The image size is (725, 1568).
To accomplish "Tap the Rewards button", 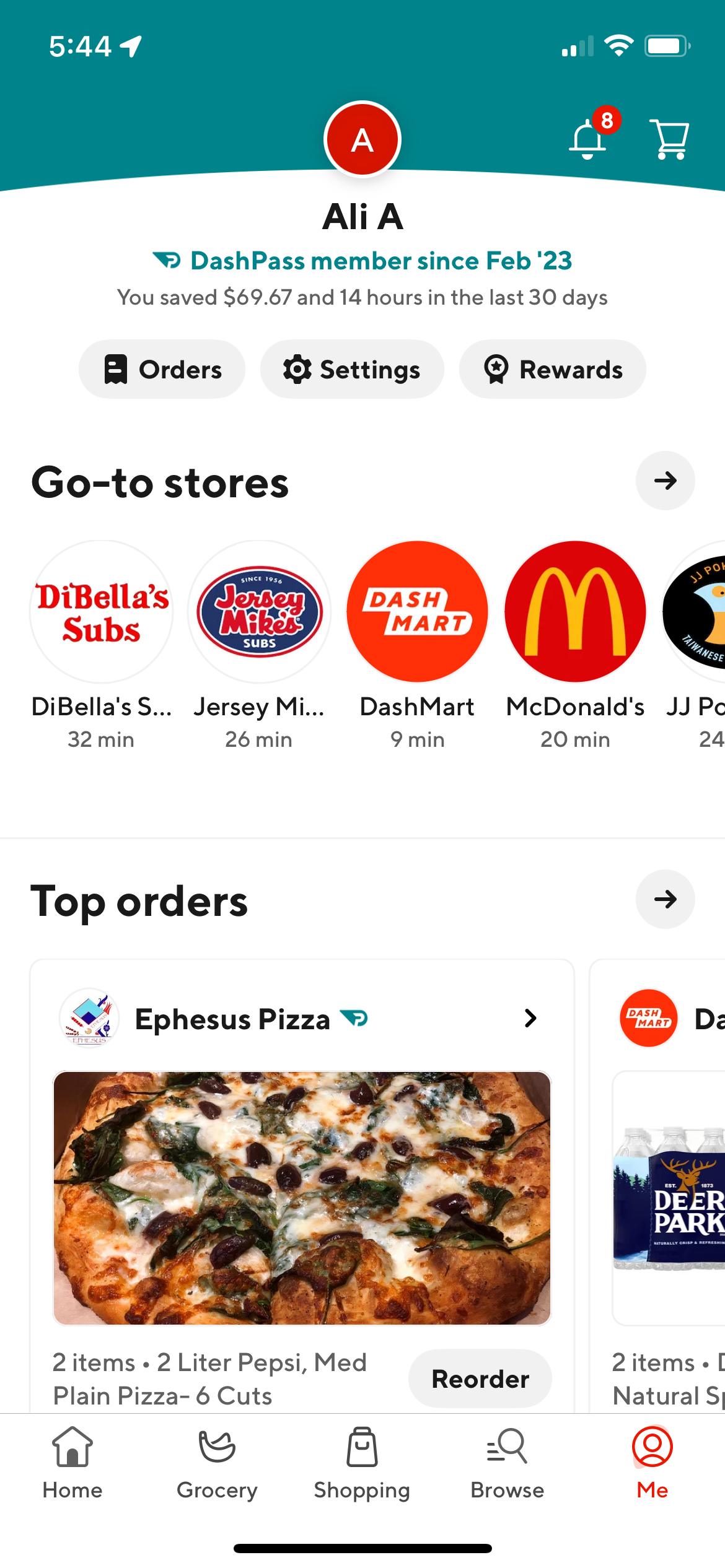I will coord(551,368).
